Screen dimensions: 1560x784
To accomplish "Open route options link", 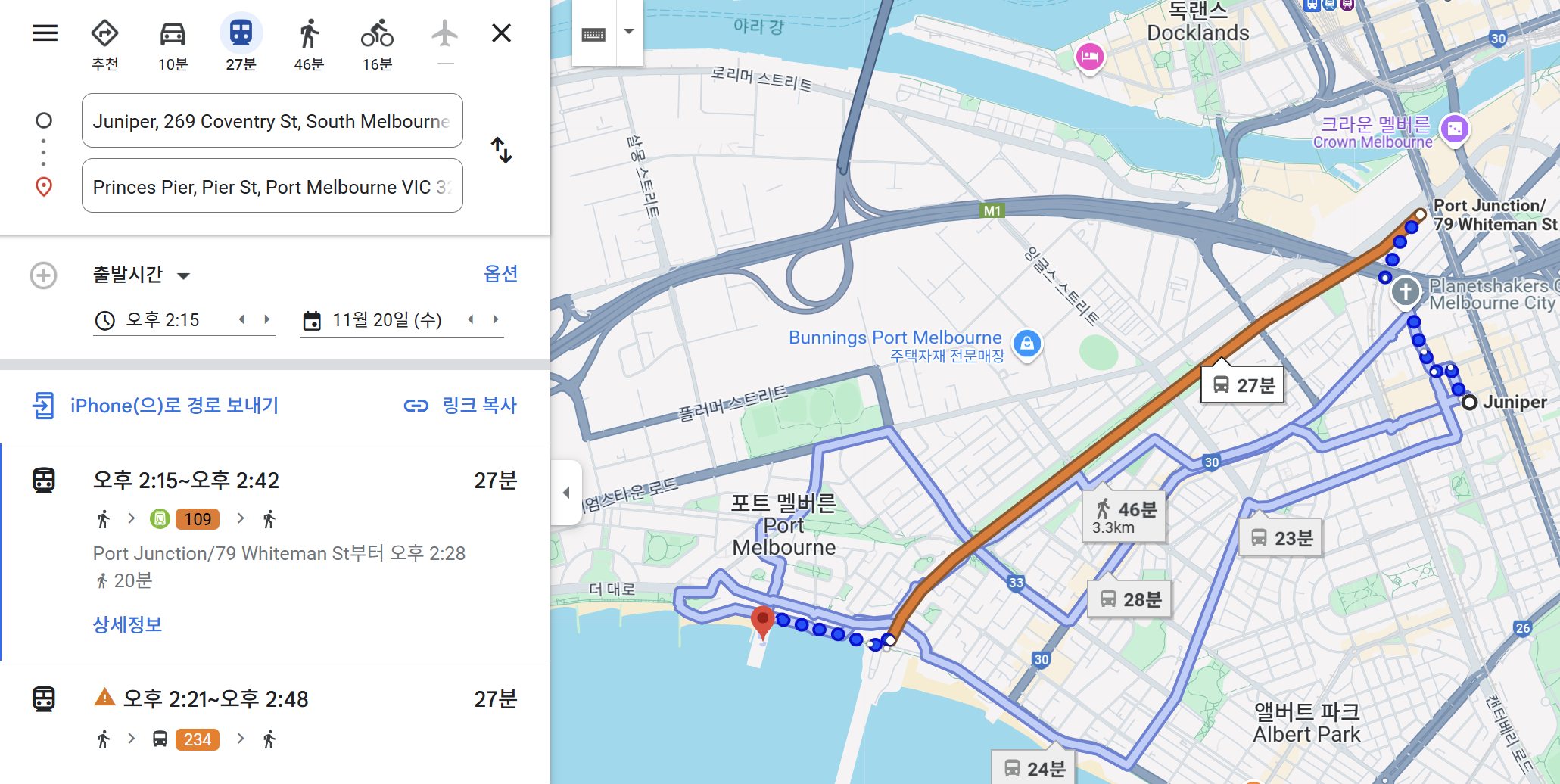I will (501, 273).
